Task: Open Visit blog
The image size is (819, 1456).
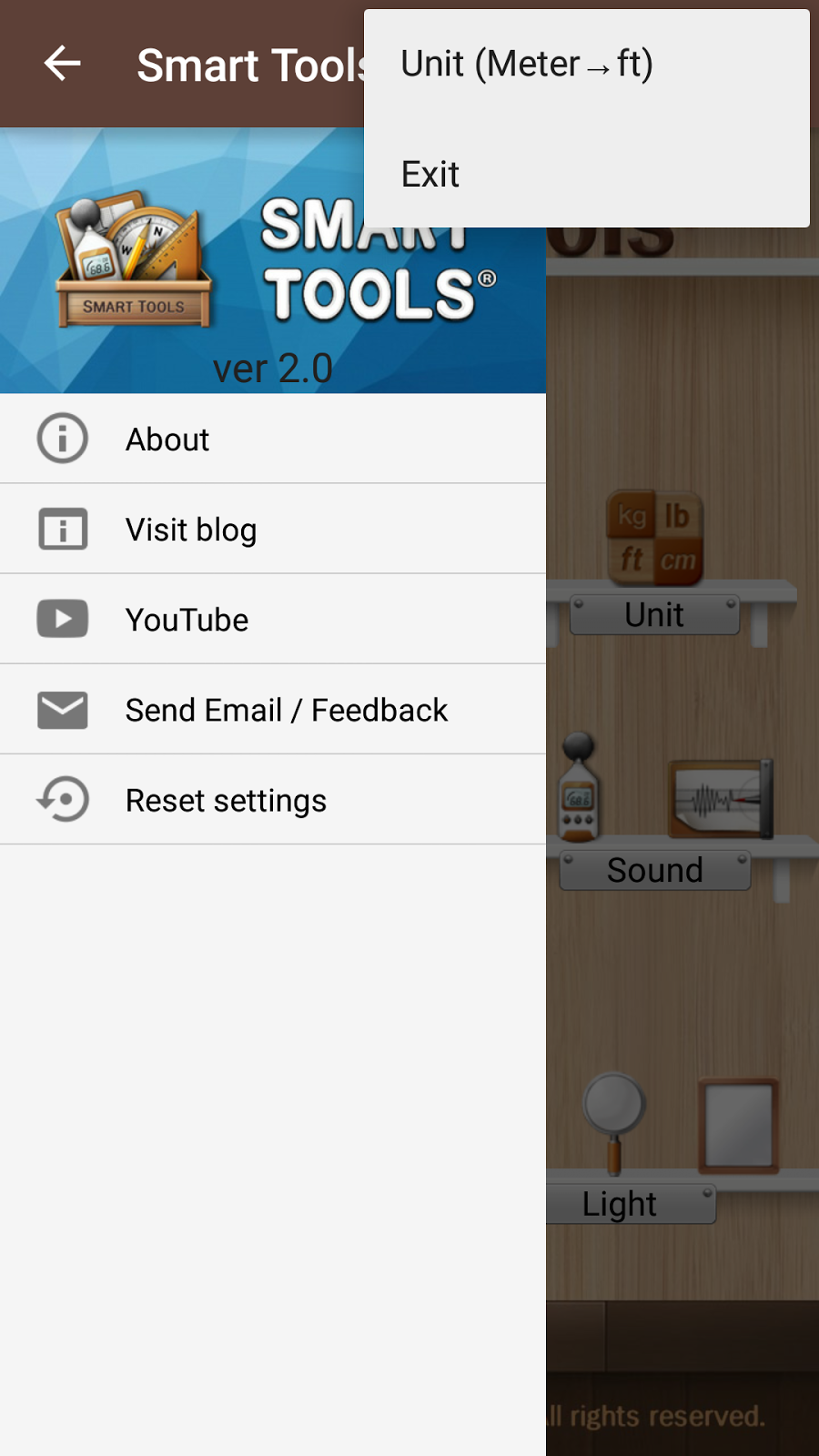Action: pos(191,530)
